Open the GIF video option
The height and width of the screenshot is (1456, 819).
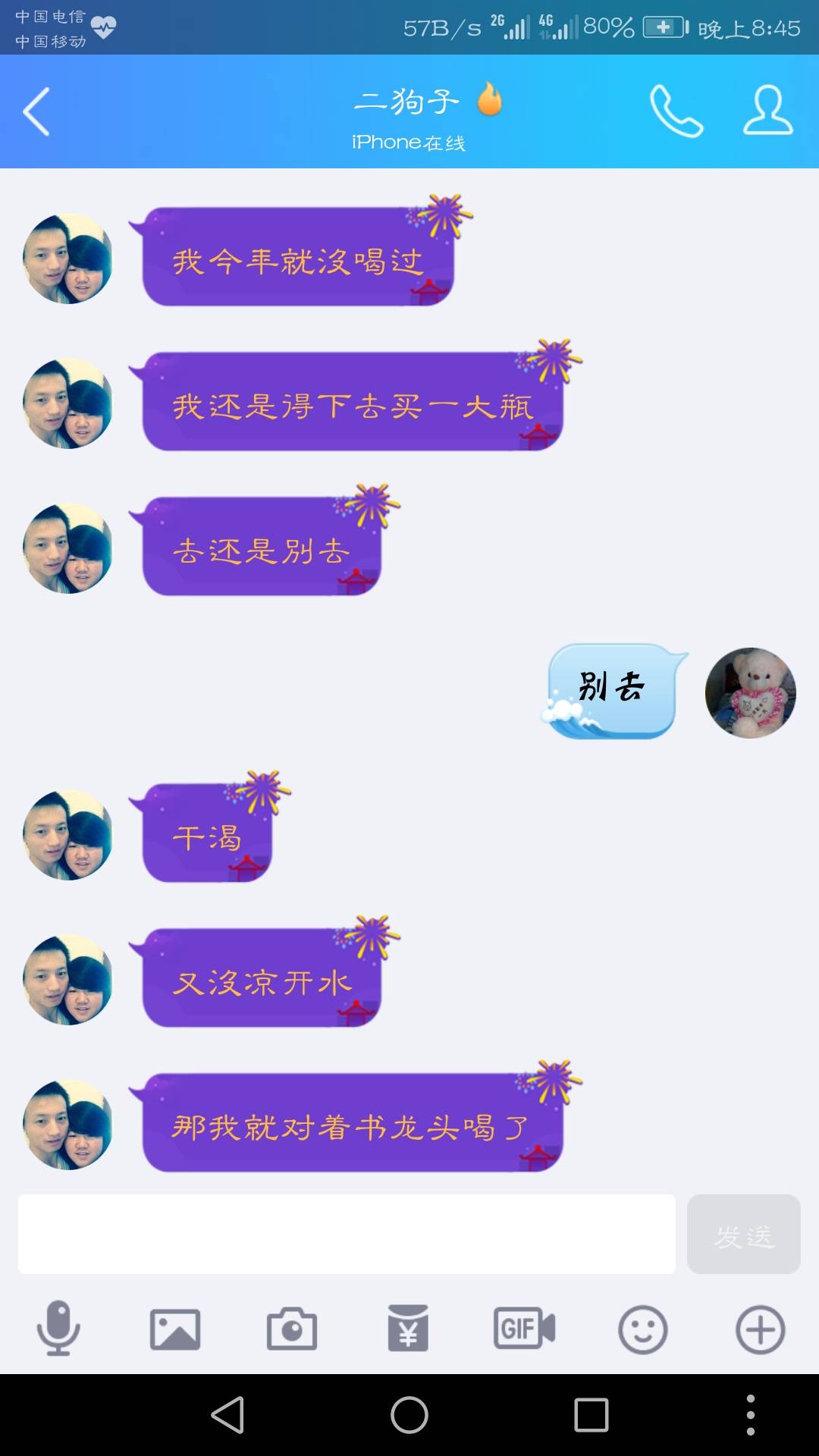click(525, 1329)
